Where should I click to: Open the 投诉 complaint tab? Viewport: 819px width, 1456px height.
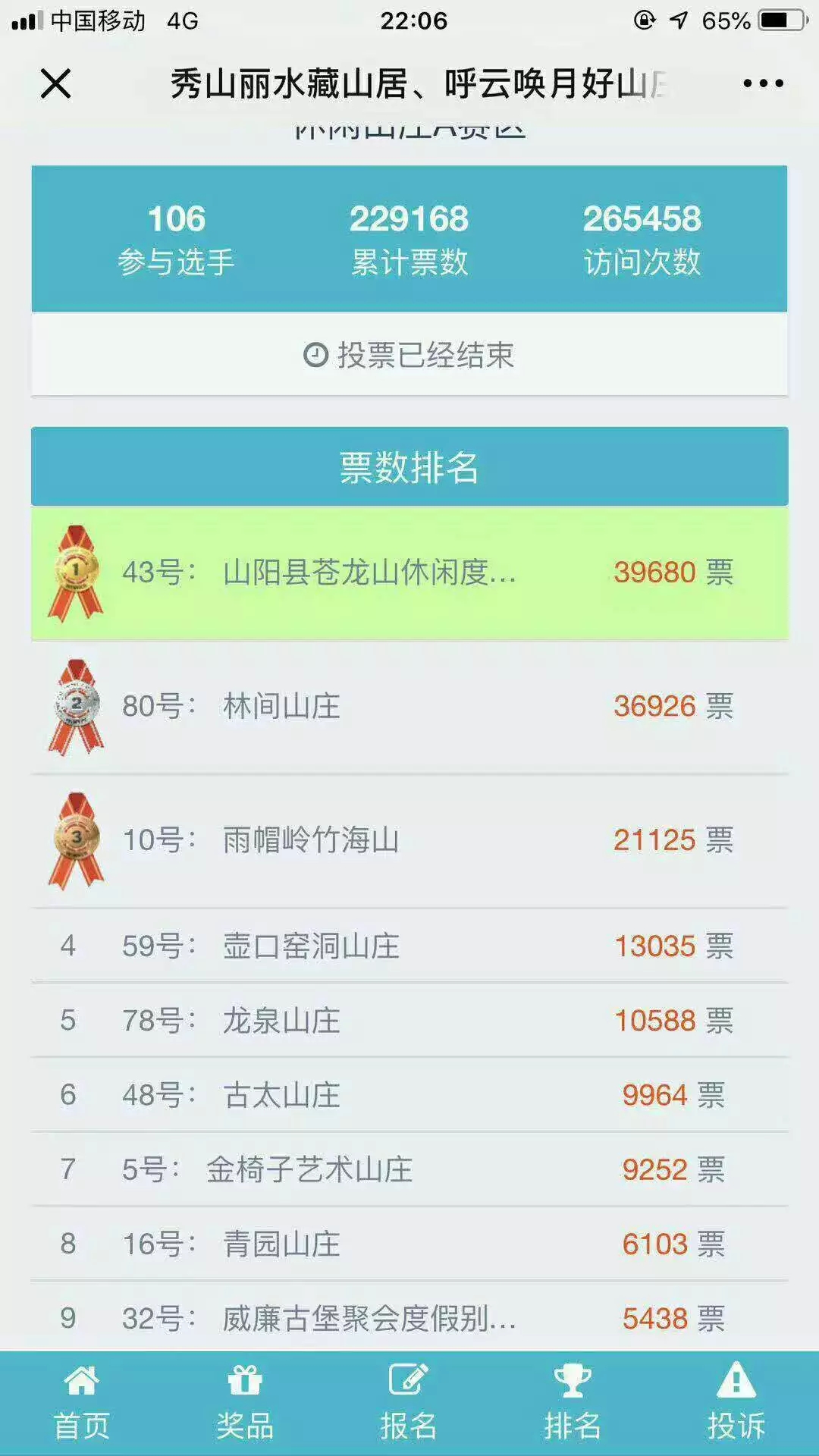[736, 1403]
